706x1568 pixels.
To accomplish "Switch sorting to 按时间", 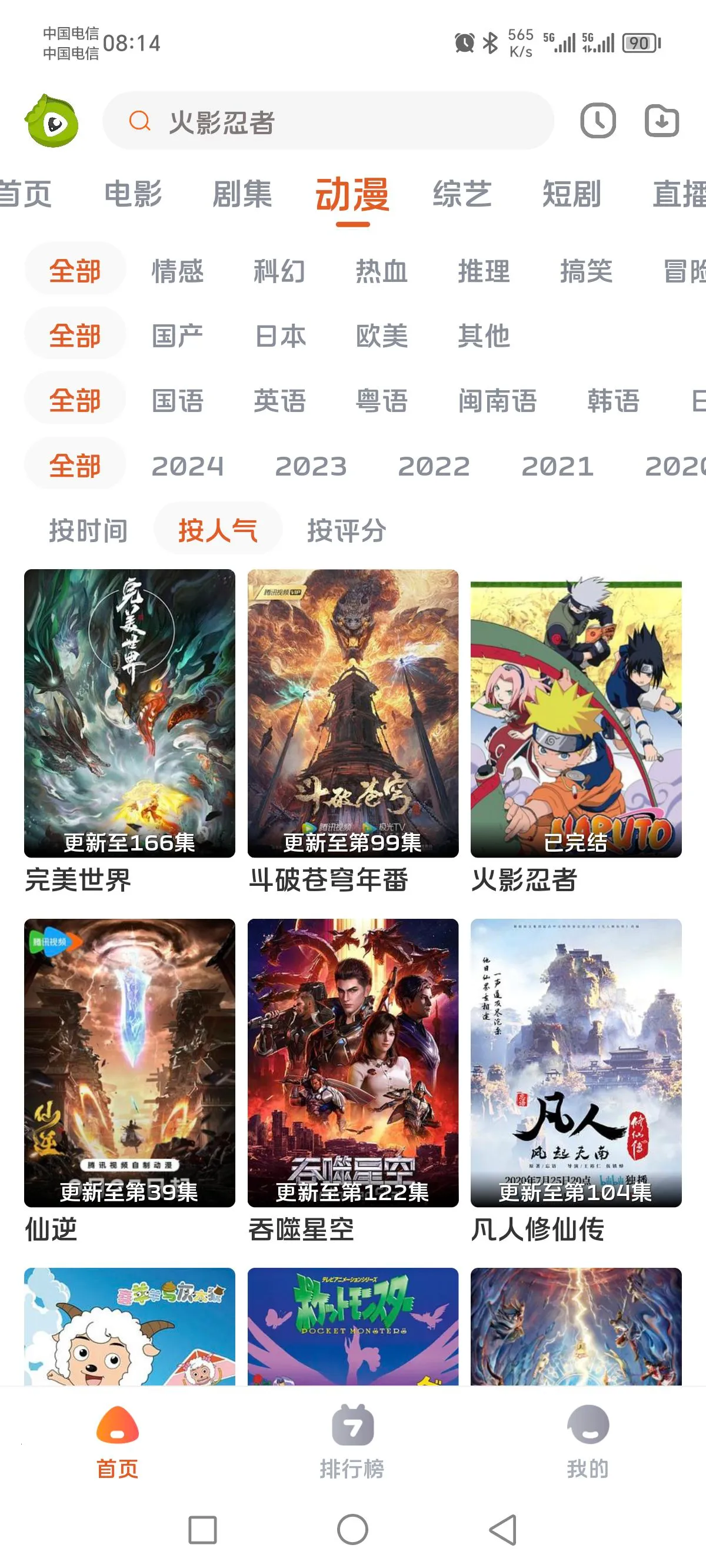I will tap(89, 530).
